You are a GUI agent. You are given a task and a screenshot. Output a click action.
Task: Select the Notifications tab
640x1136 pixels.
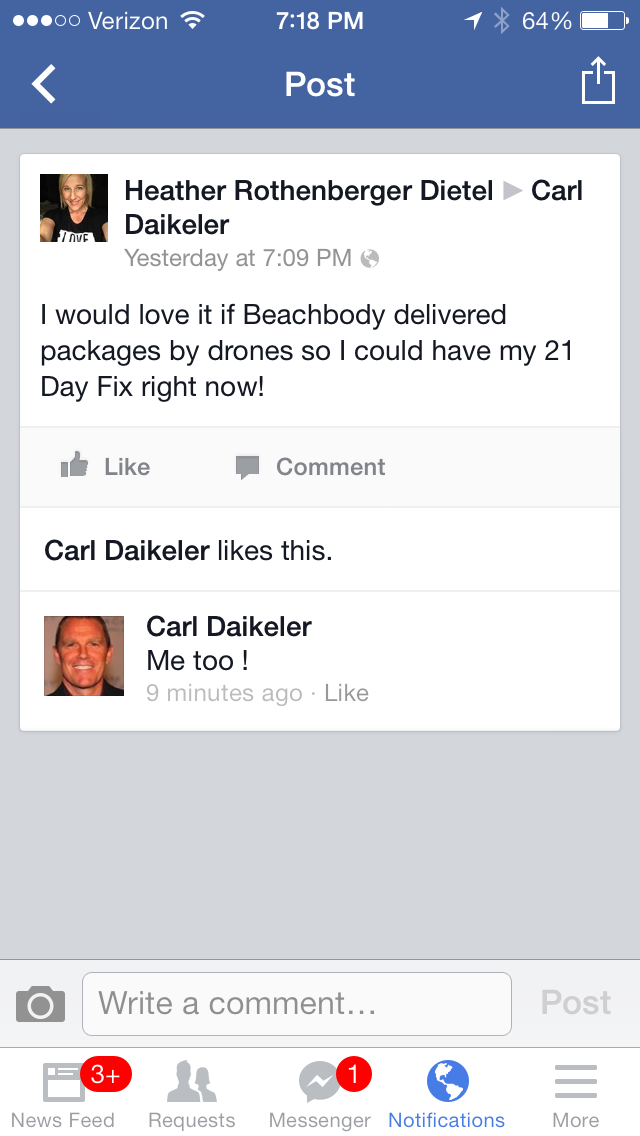pos(446,1093)
